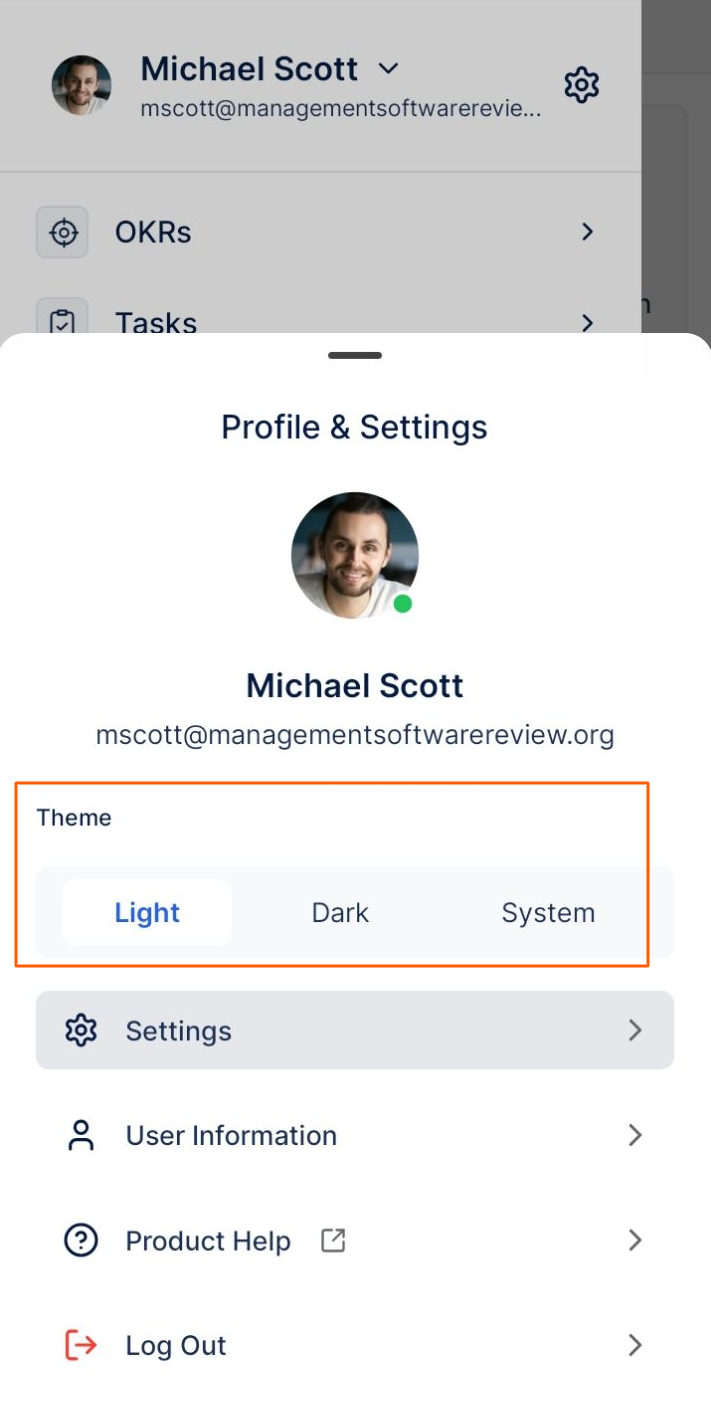Choose the System theme option
The image size is (711, 1428).
tap(548, 912)
